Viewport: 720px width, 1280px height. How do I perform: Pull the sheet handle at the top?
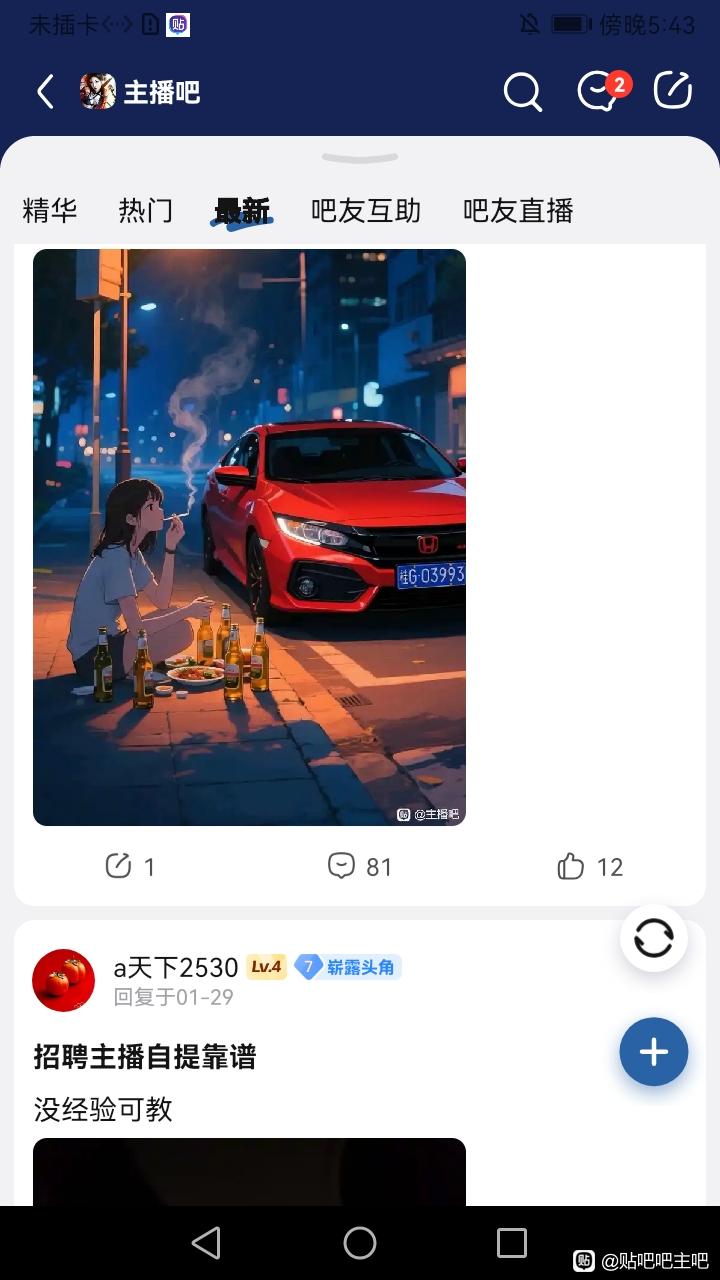click(360, 158)
